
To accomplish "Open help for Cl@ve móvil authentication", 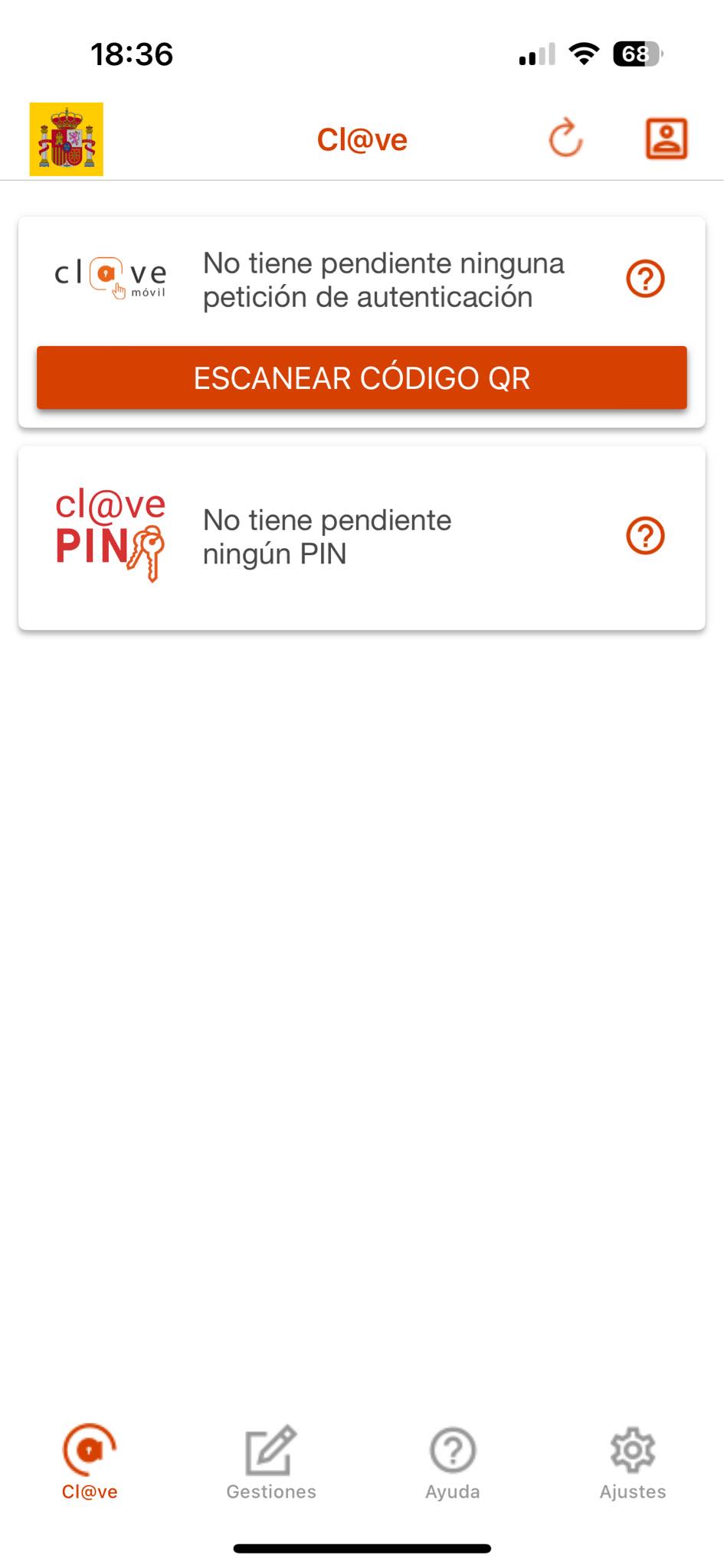I will [x=645, y=279].
